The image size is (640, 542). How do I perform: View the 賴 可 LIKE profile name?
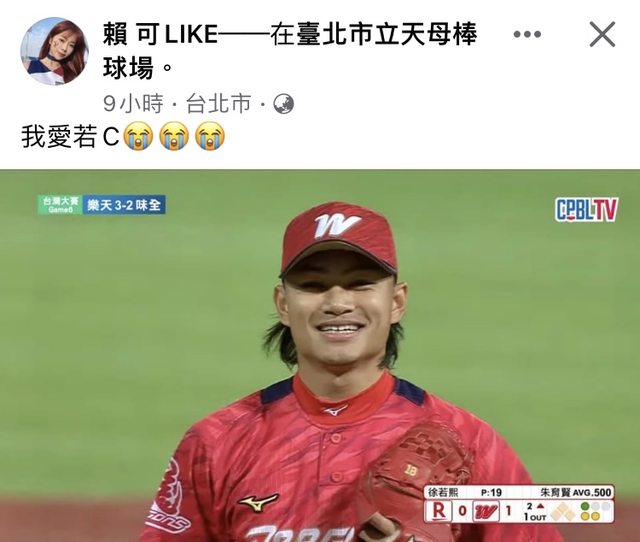click(x=160, y=35)
